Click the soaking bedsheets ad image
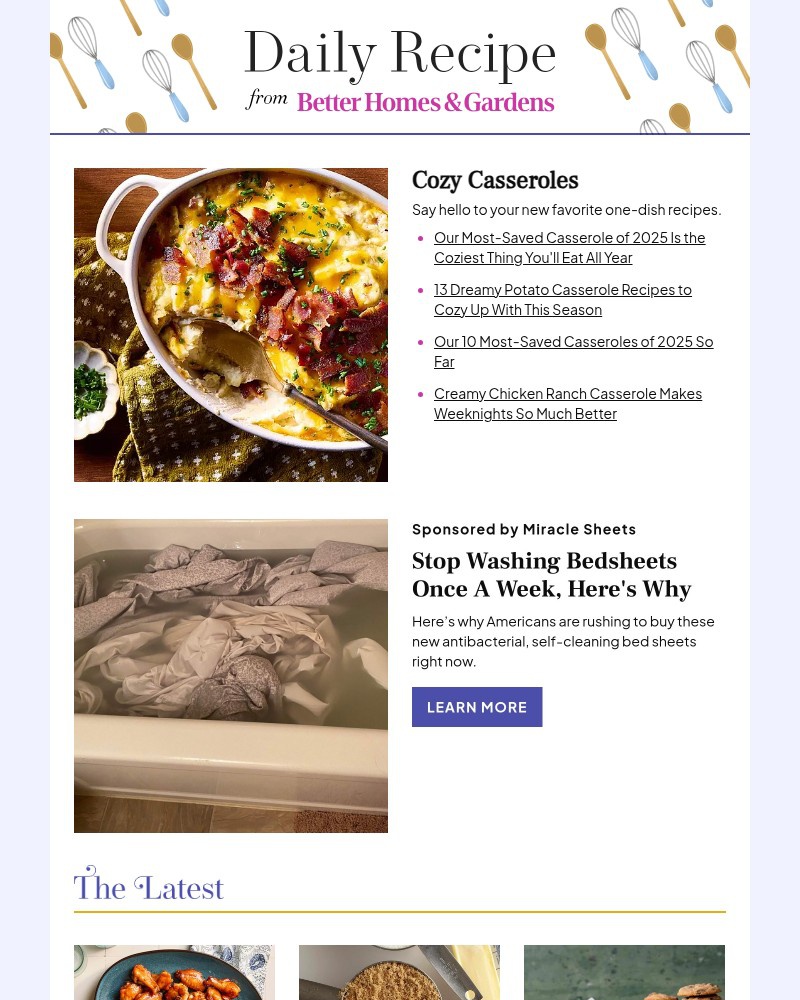The width and height of the screenshot is (800, 1000). click(x=230, y=675)
